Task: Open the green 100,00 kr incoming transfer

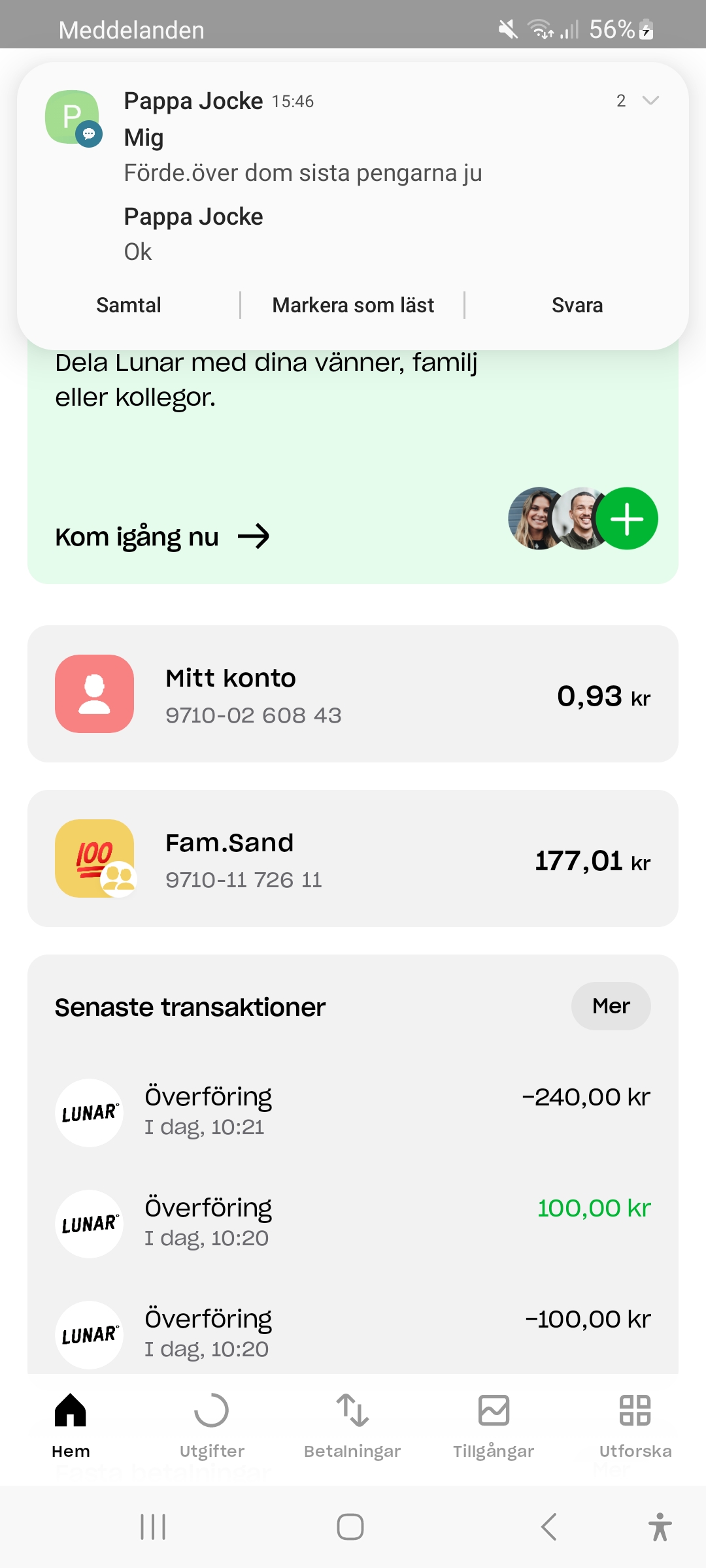Action: coord(353,1222)
